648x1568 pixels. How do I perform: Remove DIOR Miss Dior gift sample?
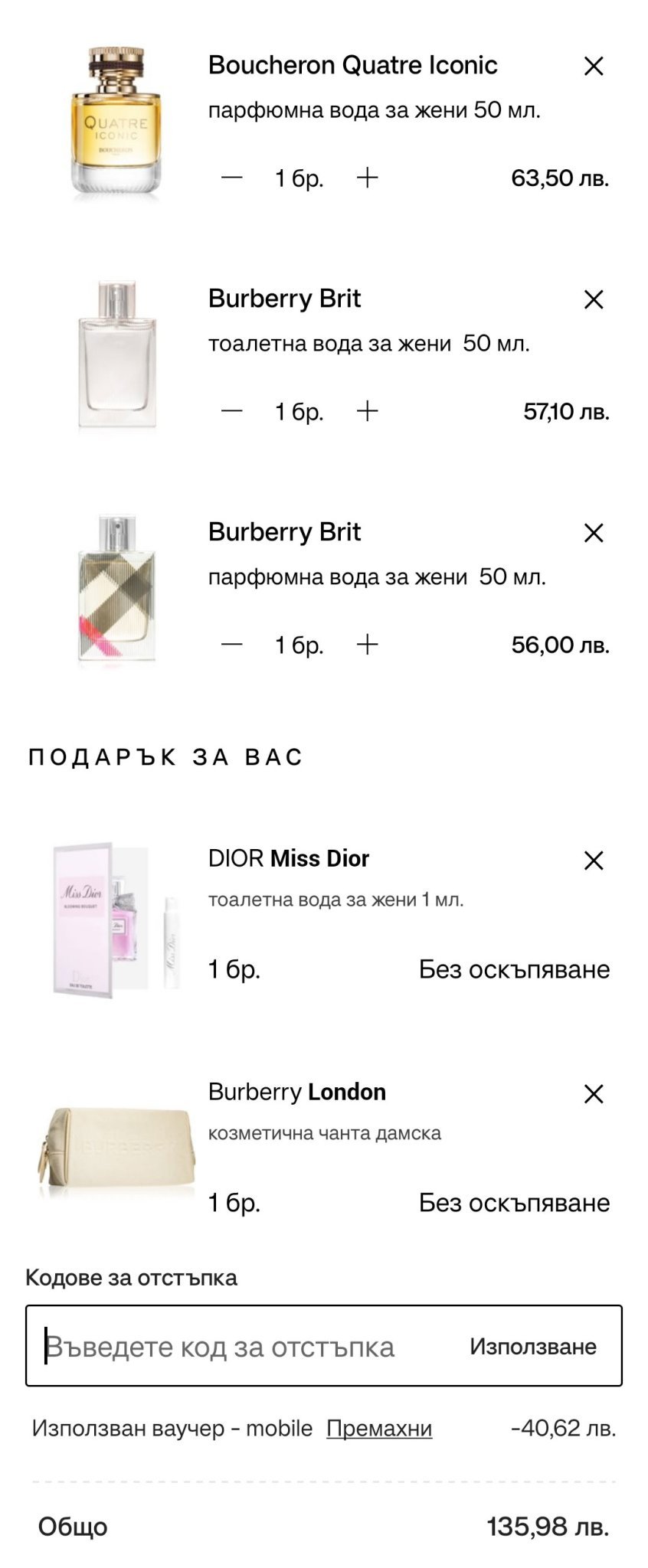594,861
